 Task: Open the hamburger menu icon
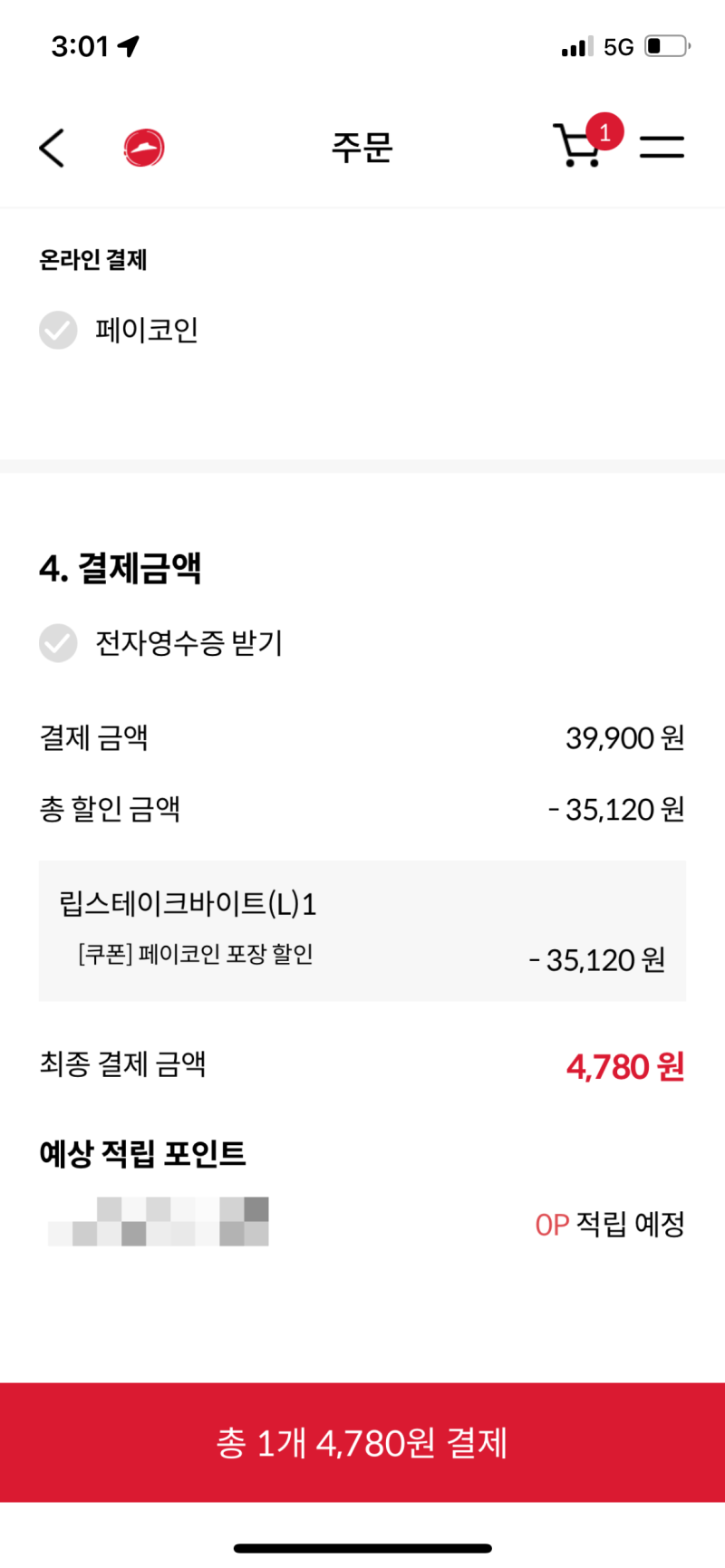662,147
